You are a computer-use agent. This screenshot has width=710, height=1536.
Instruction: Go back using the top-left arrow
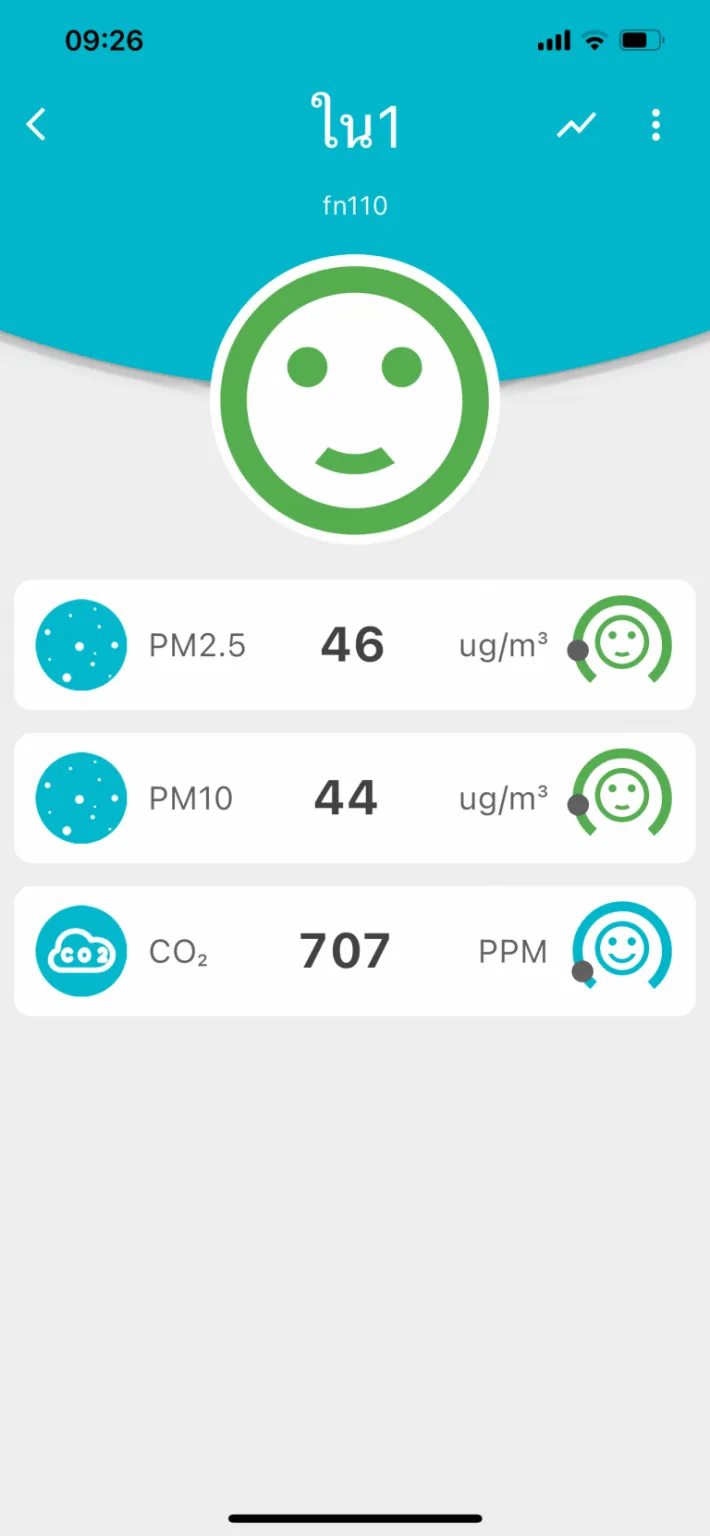[36, 125]
